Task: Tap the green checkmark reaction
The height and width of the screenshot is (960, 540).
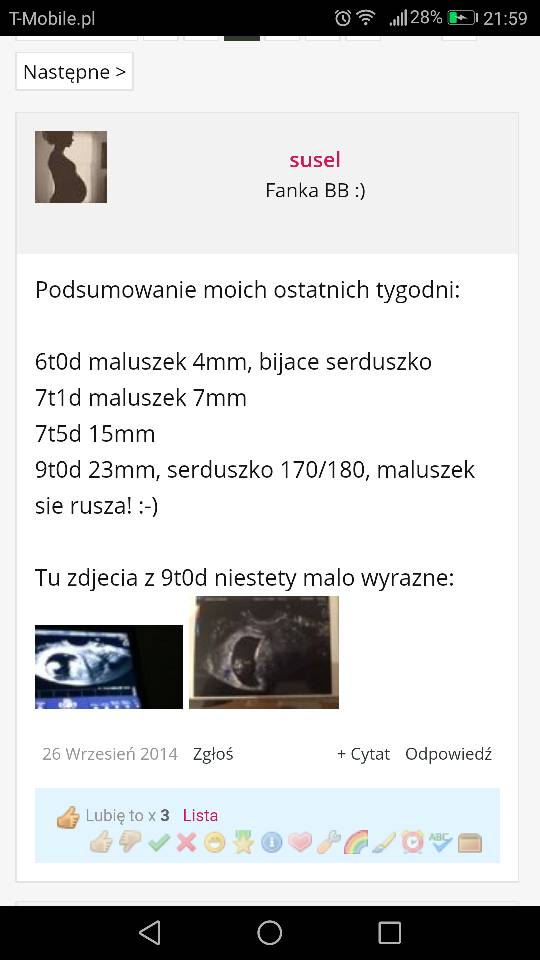Action: 159,843
